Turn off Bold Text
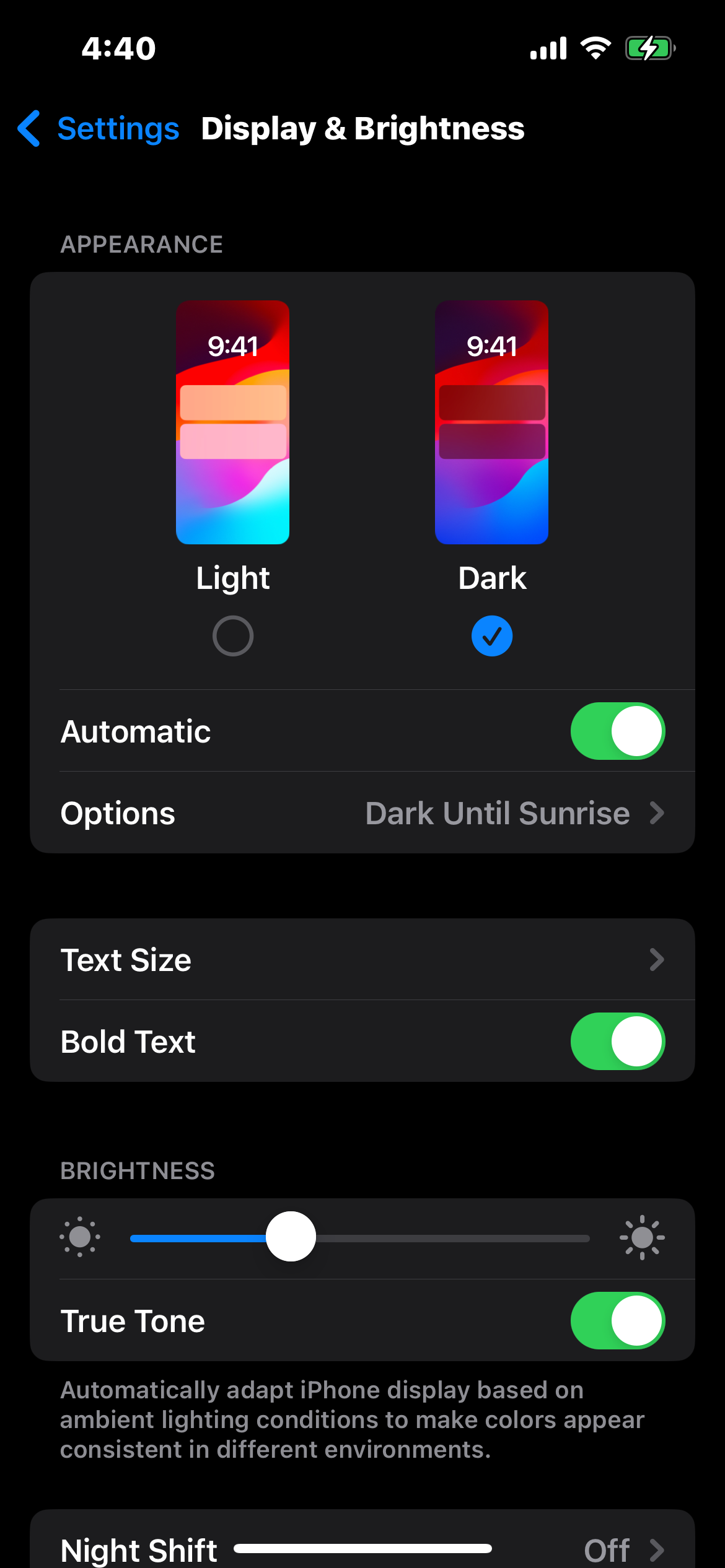The height and width of the screenshot is (1568, 725). (x=618, y=1041)
